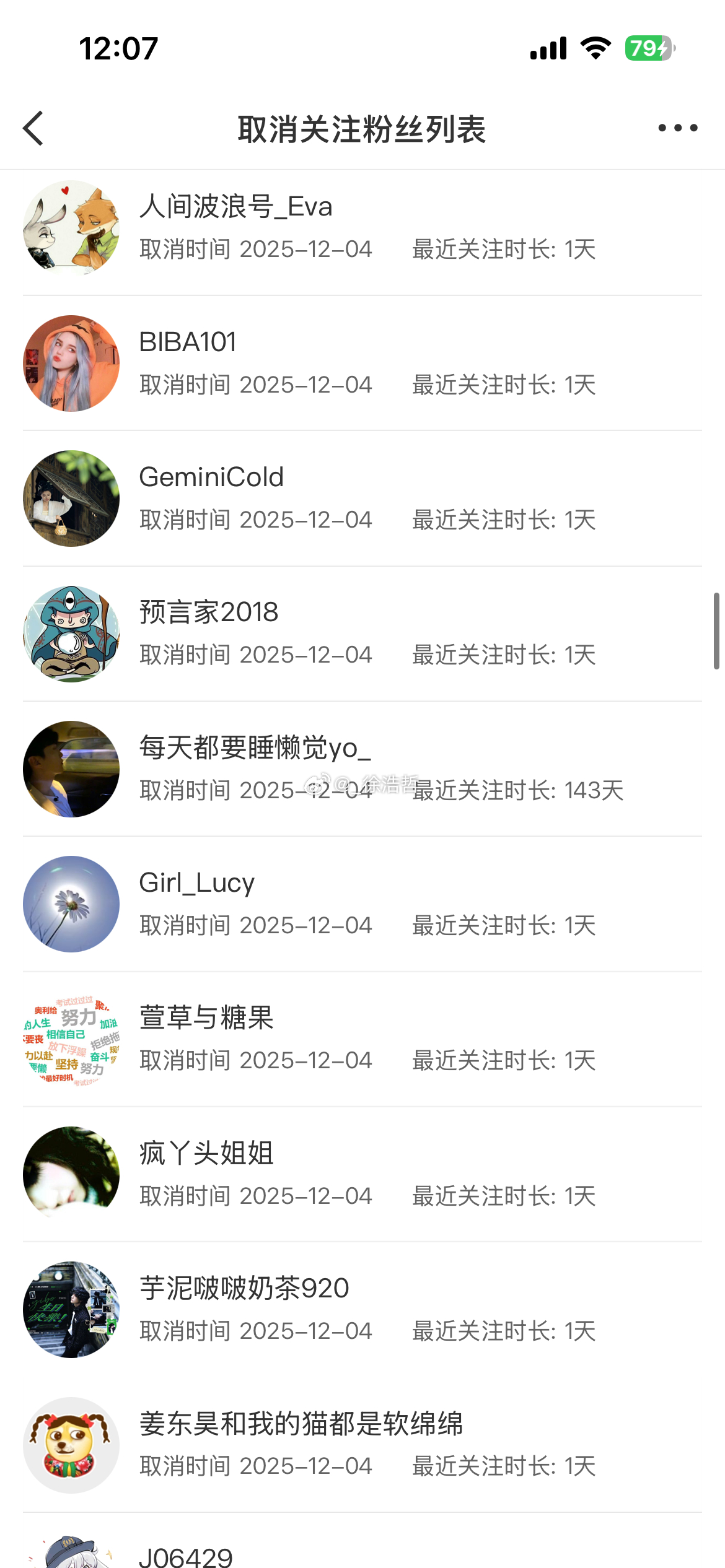Go back using the top-left arrow
This screenshot has height=1568, width=725.
pyautogui.click(x=34, y=128)
